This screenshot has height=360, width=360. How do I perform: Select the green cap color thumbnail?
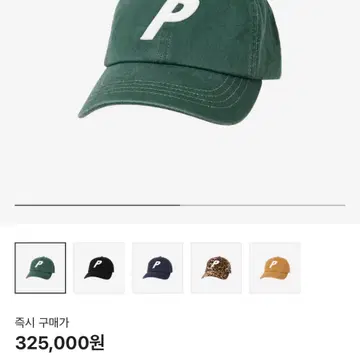[x=40, y=268]
